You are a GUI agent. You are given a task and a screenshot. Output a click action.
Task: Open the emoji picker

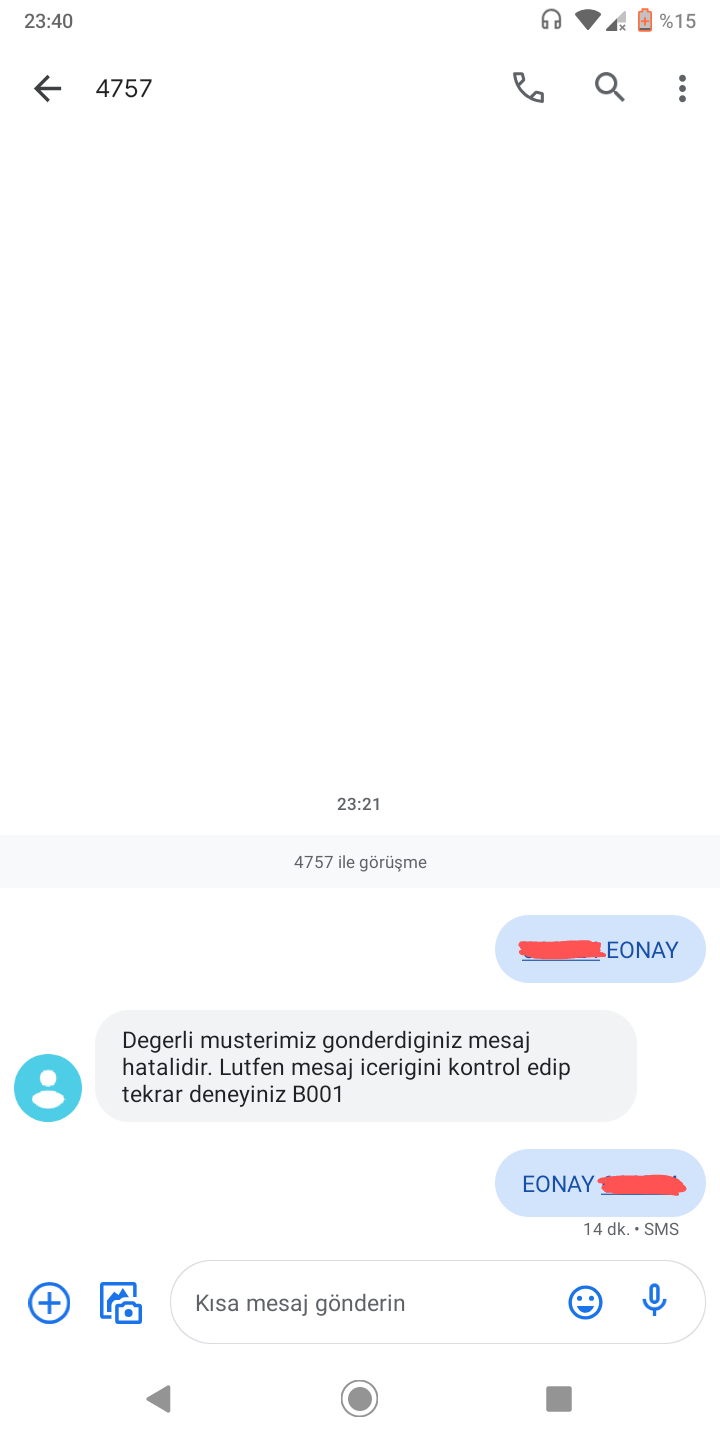click(x=585, y=1303)
